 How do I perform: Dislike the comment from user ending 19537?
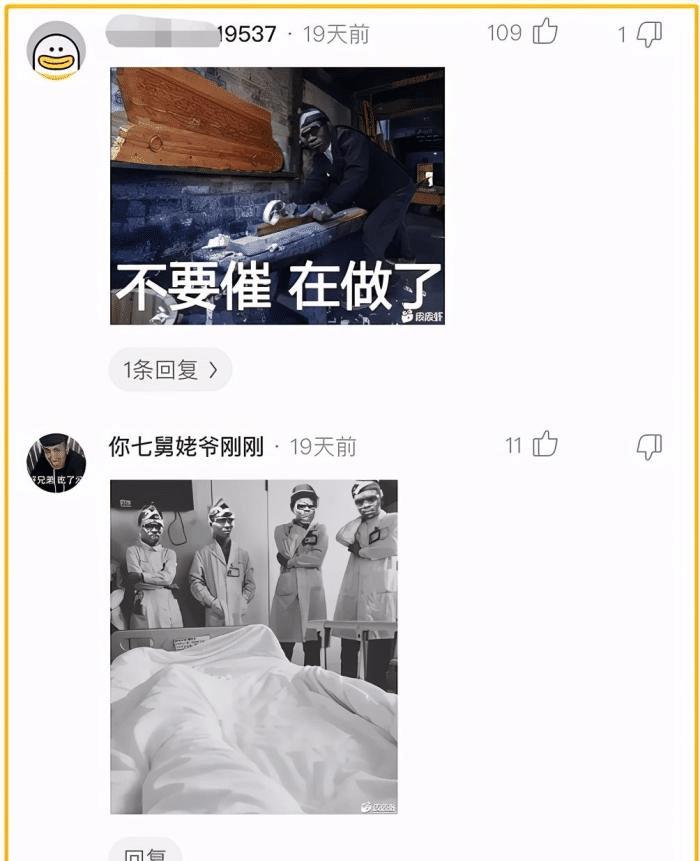pos(649,34)
